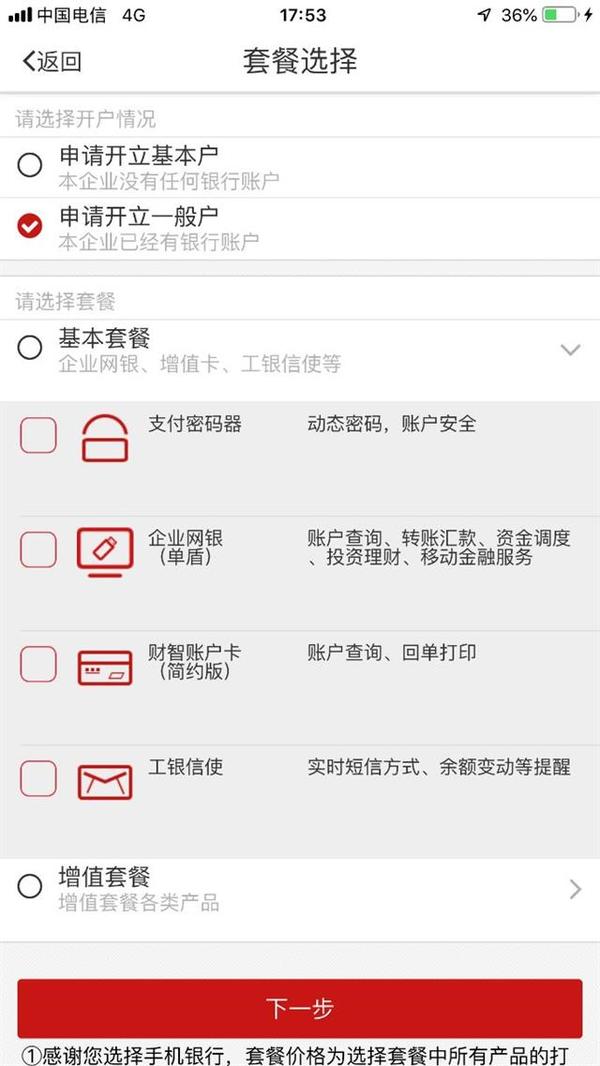Choose the 增值套餐 package

pos(30,886)
